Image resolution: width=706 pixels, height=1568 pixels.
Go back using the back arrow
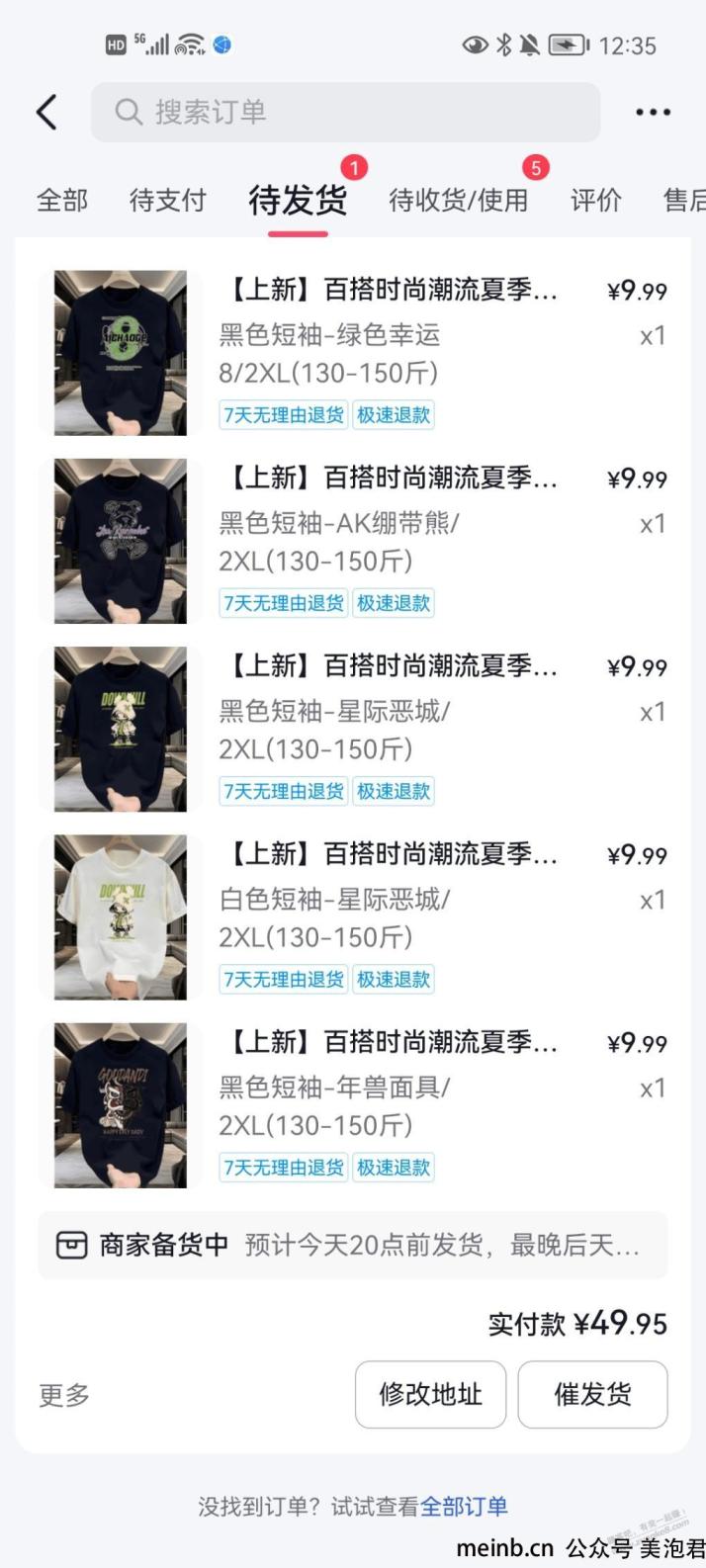pyautogui.click(x=46, y=112)
